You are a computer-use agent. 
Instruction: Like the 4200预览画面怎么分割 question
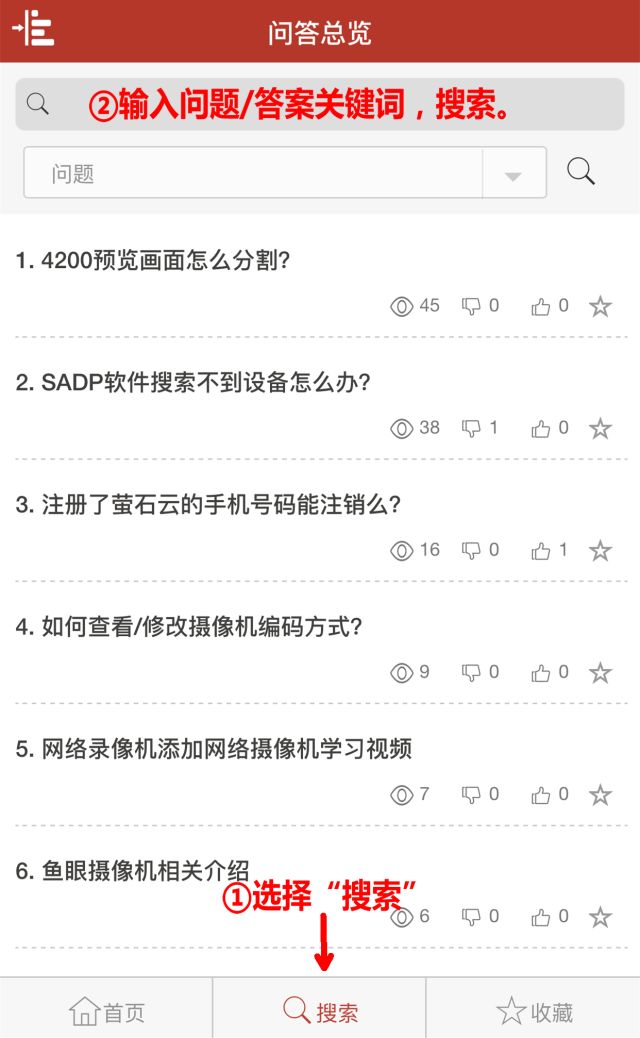tap(541, 307)
